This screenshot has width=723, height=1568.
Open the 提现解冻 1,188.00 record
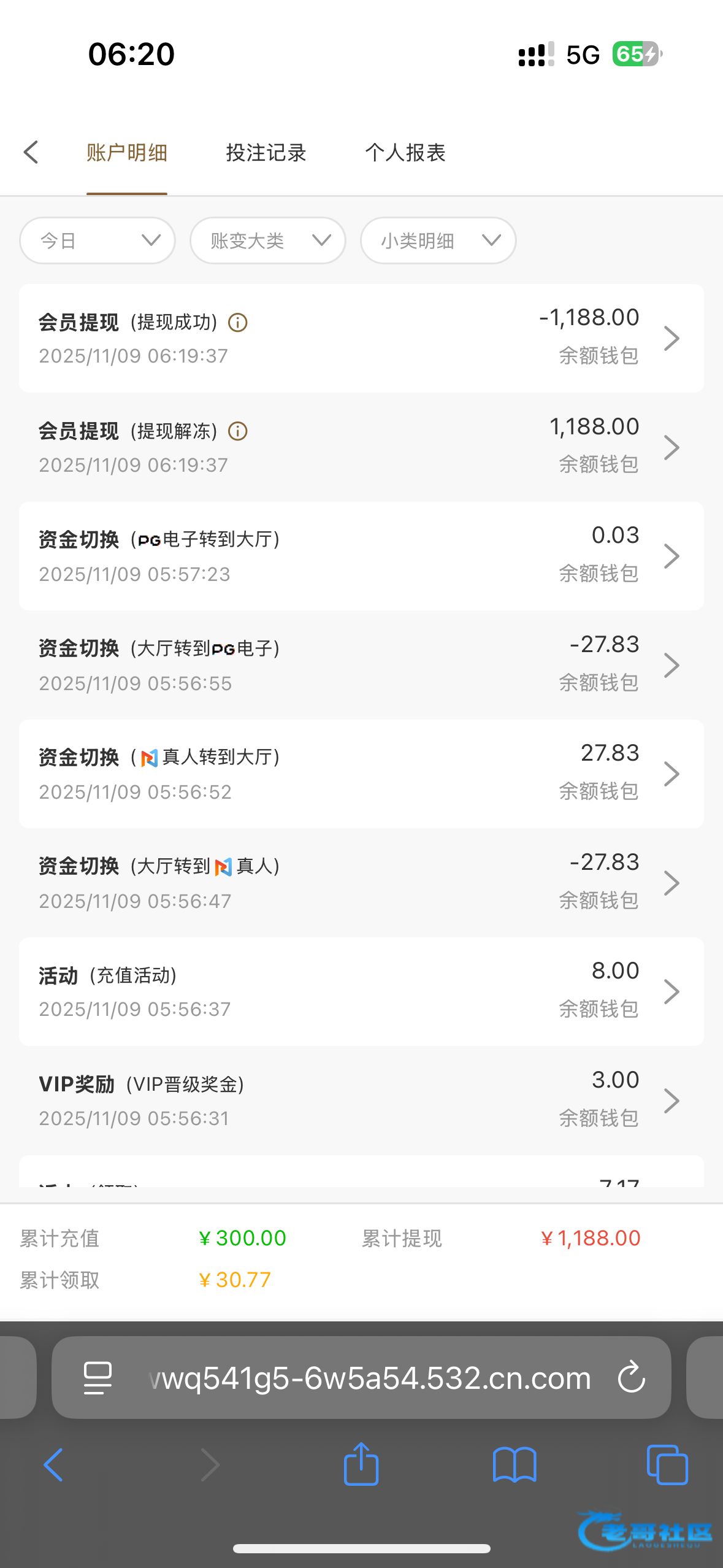coord(361,447)
